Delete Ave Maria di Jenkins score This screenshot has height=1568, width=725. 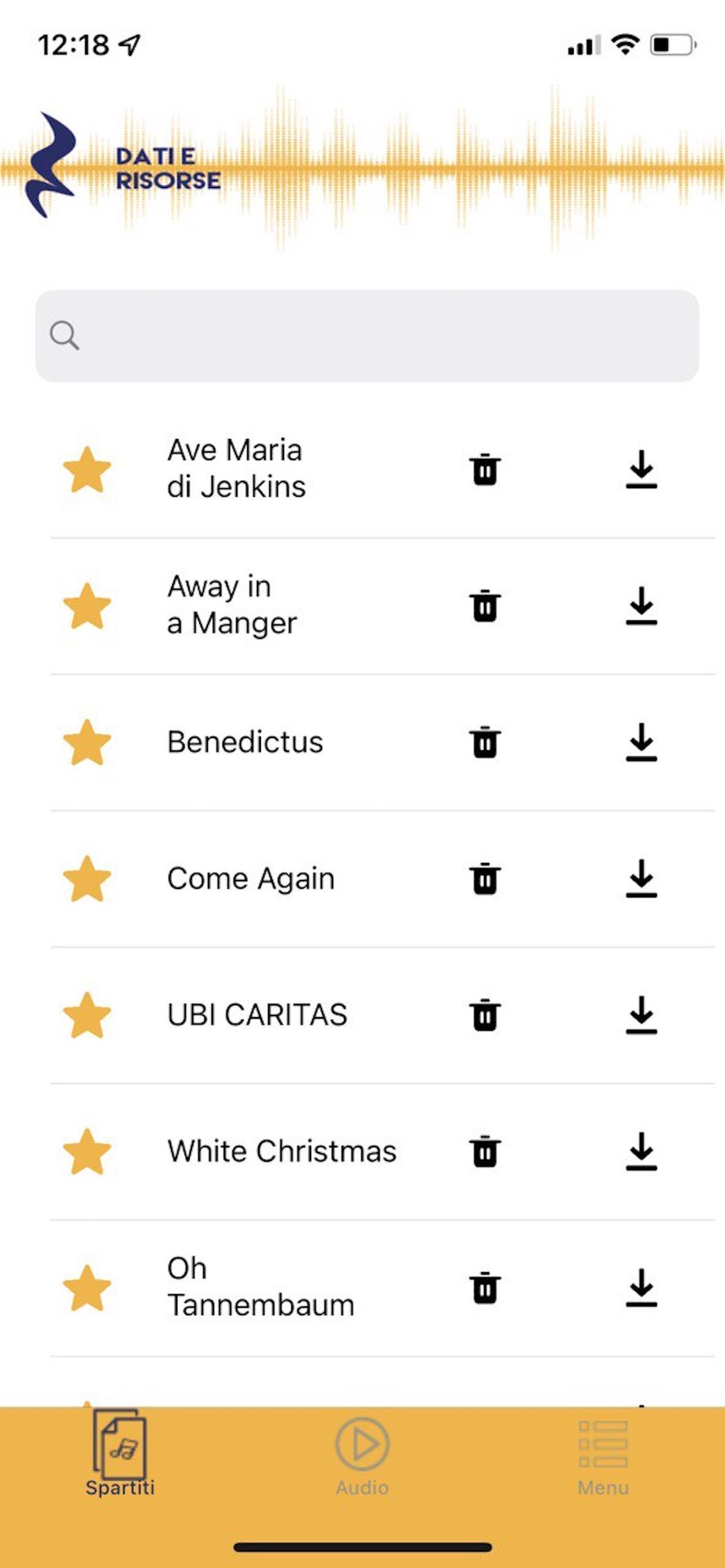coord(484,468)
